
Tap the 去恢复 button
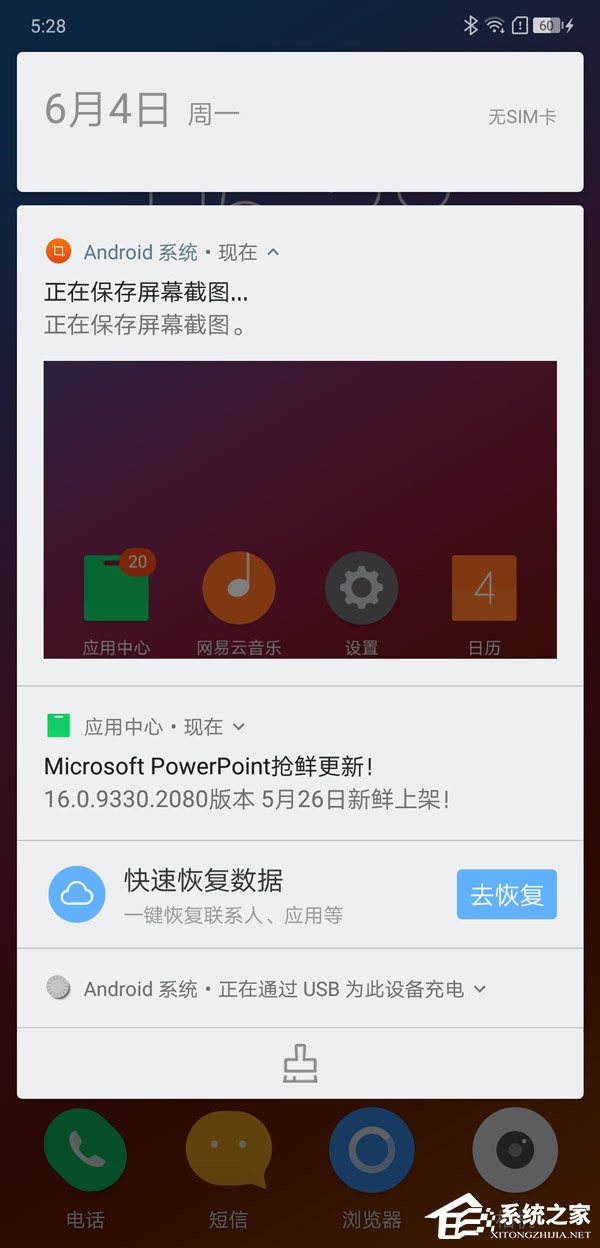(x=506, y=894)
